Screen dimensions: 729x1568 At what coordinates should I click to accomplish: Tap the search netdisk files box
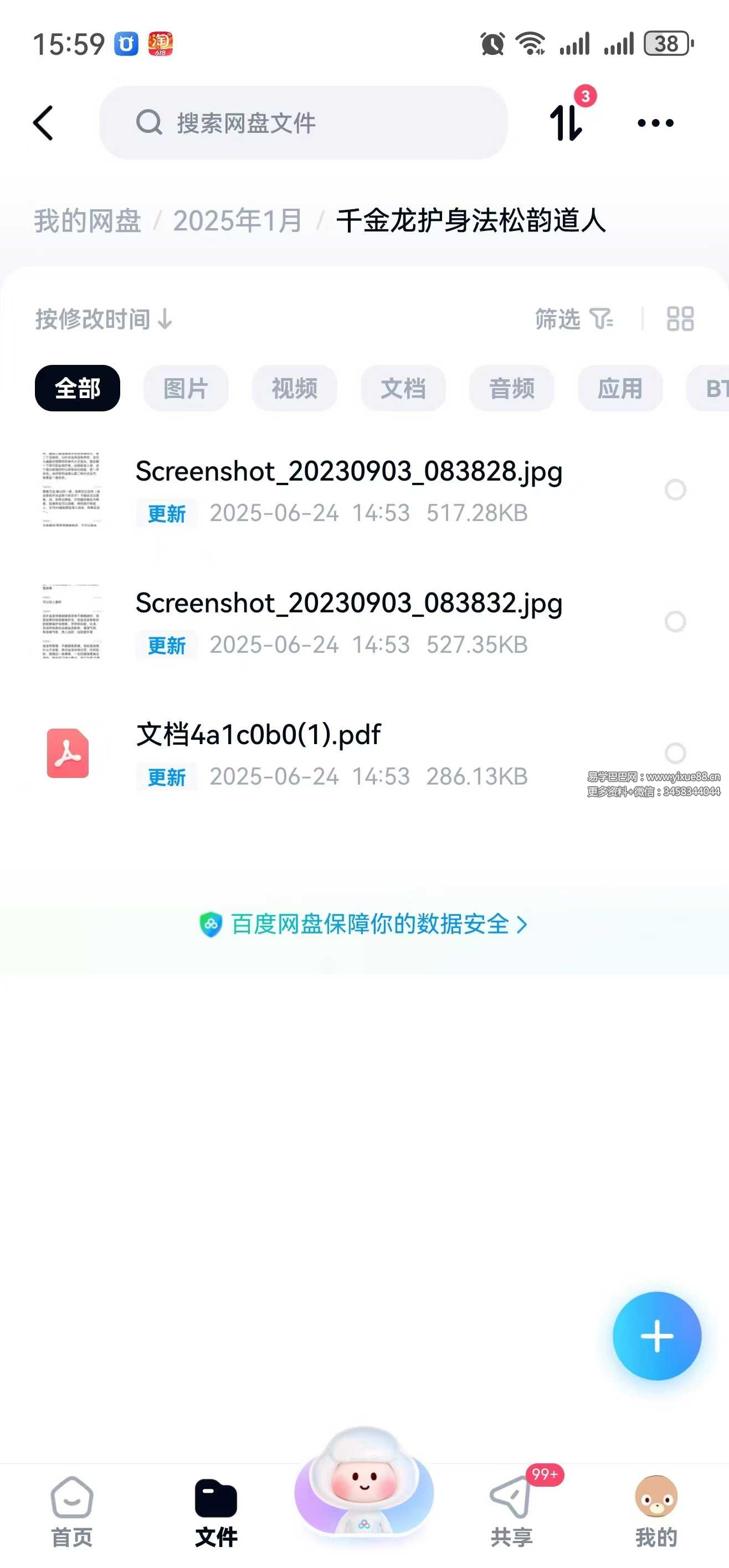coord(302,123)
